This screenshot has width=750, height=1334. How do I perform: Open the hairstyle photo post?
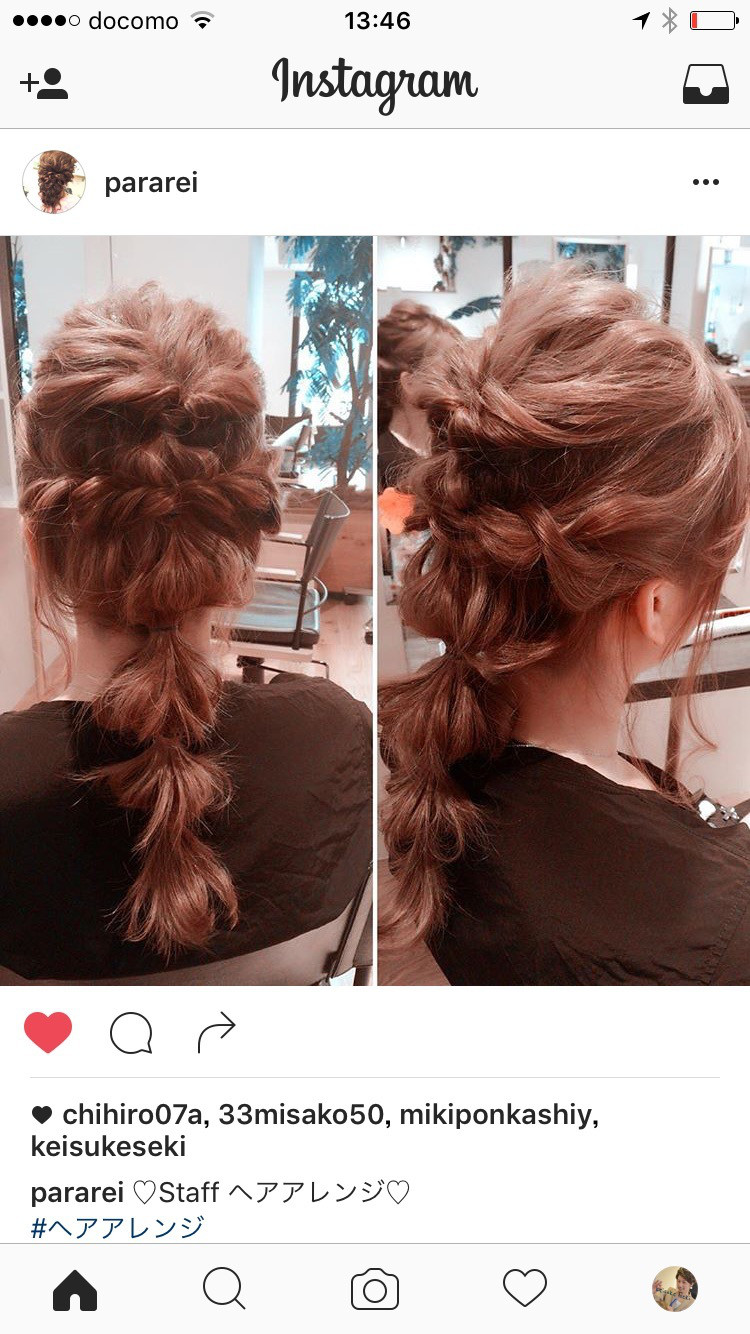pos(375,610)
